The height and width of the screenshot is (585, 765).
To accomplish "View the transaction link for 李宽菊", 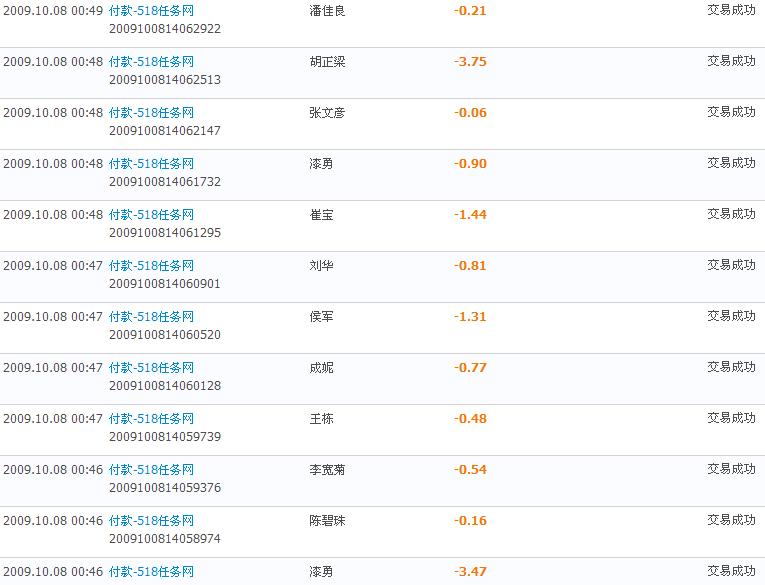I will point(151,470).
